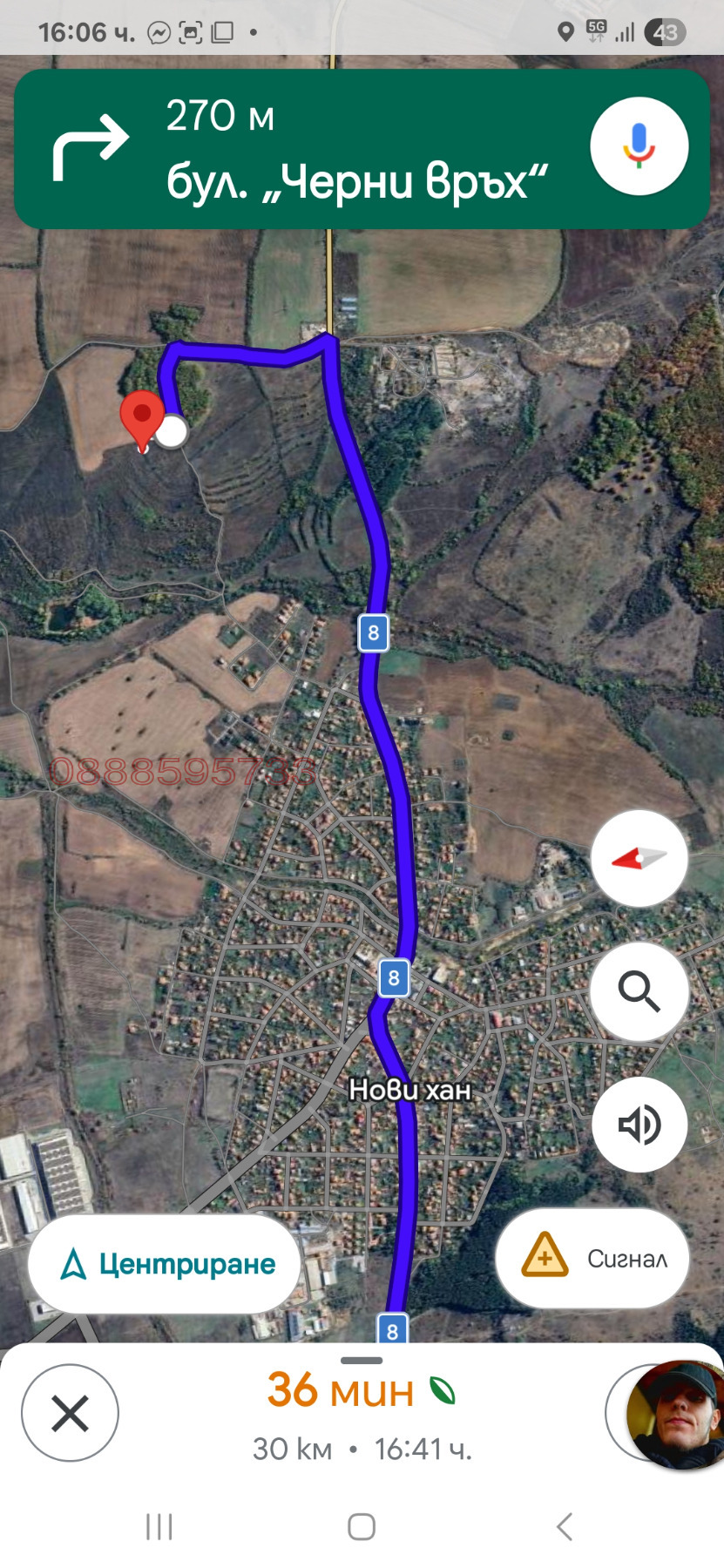Image resolution: width=724 pixels, height=1568 pixels.
Task: Tap the compass to reorient map
Action: (639, 859)
